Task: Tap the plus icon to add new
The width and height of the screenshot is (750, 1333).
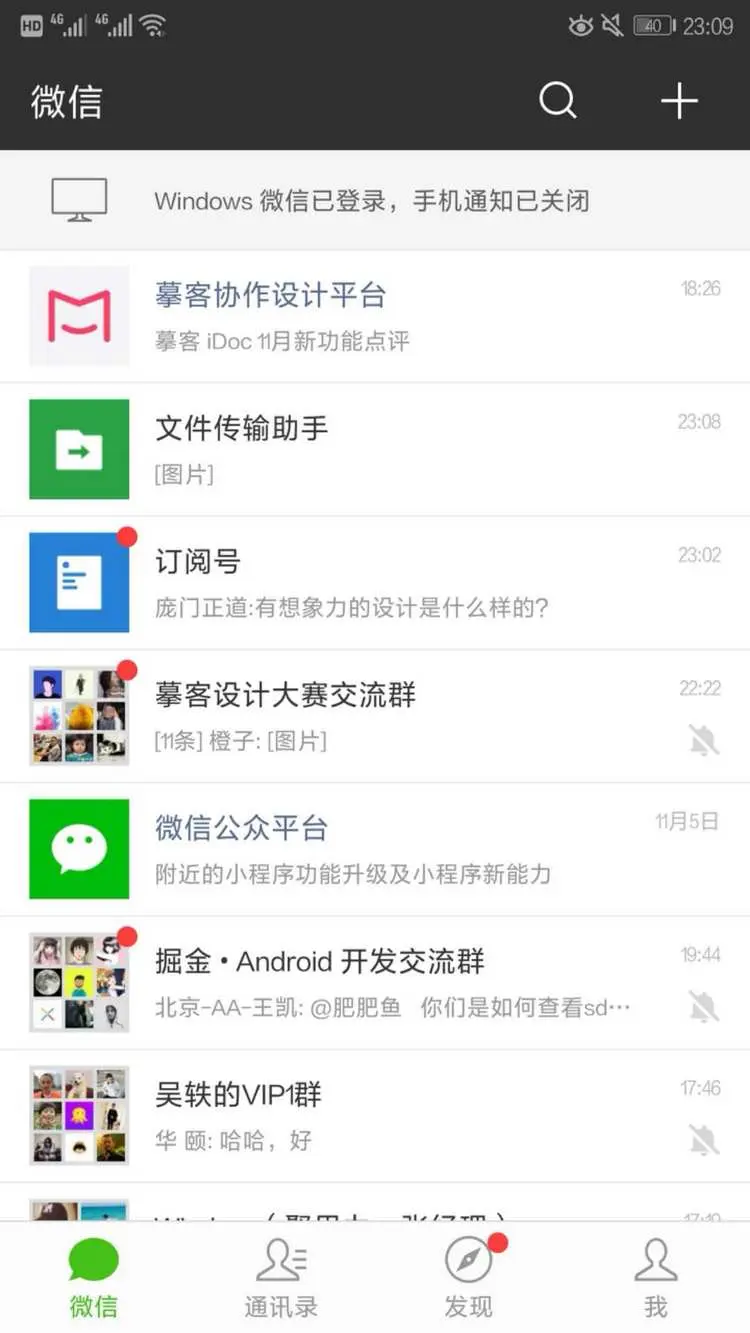Action: (x=679, y=101)
